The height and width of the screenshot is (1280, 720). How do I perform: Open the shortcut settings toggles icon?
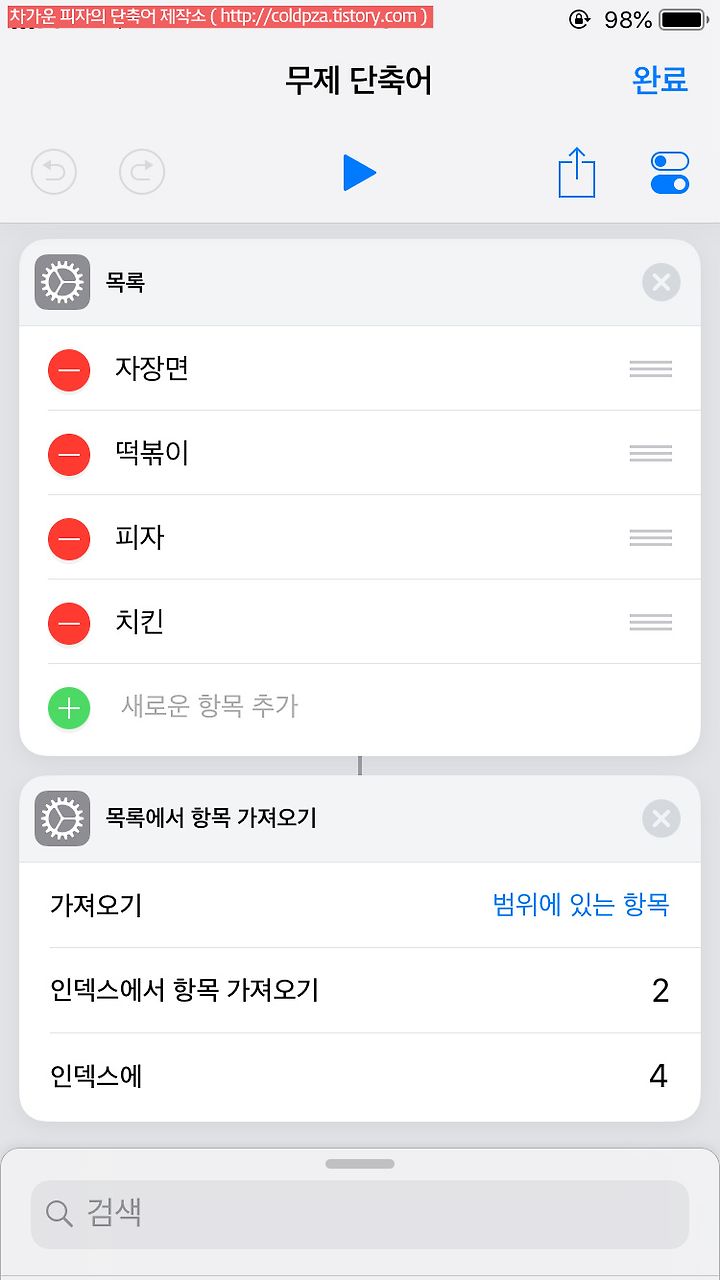point(670,173)
